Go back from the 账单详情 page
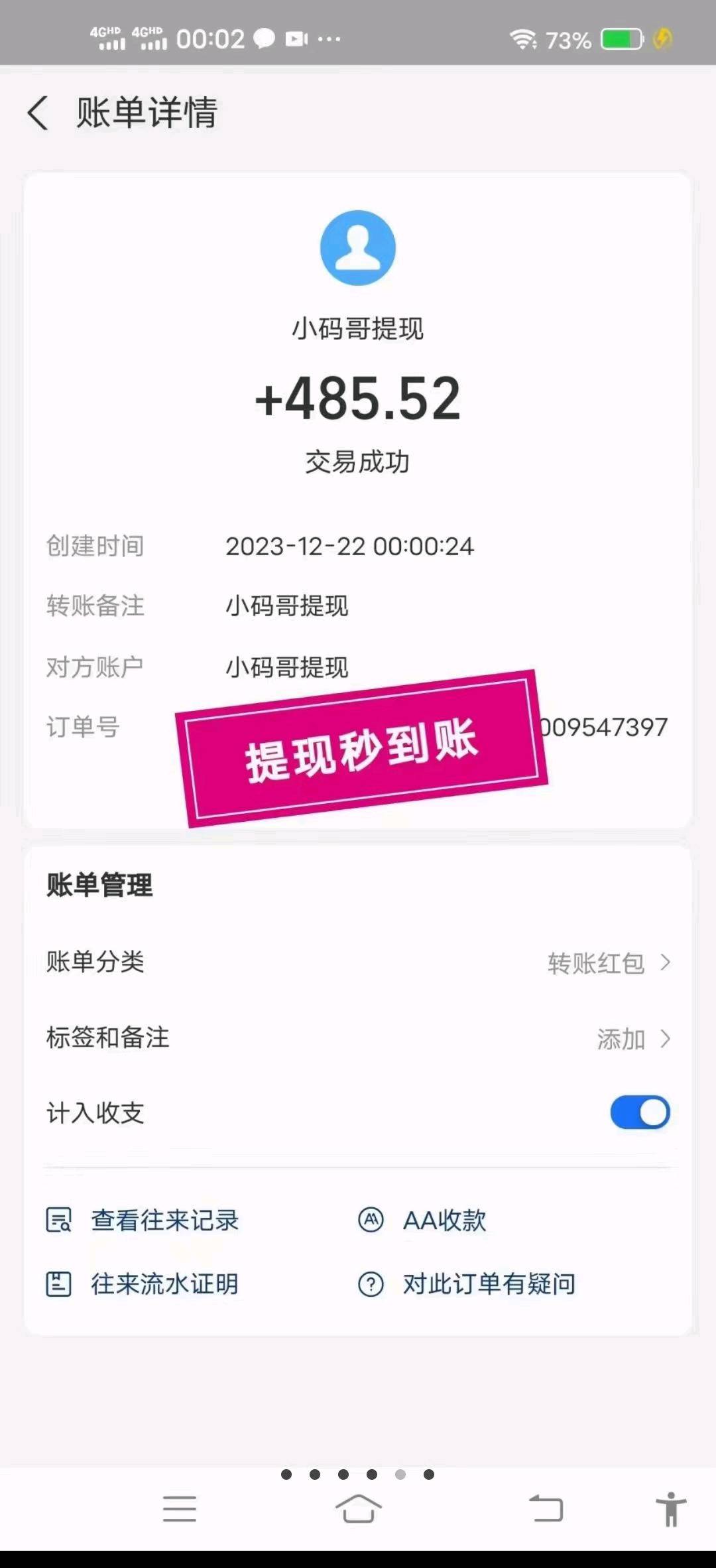Image resolution: width=716 pixels, height=1568 pixels. click(x=38, y=113)
